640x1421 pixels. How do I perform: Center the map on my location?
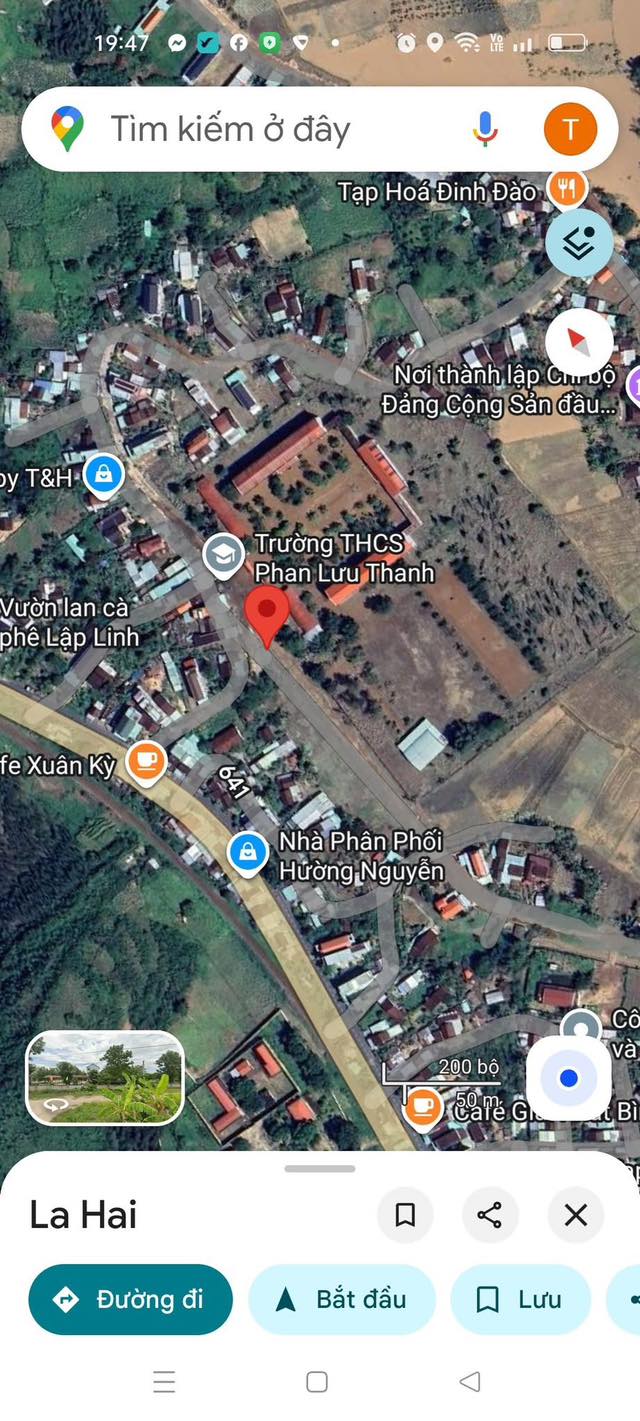coord(569,1078)
